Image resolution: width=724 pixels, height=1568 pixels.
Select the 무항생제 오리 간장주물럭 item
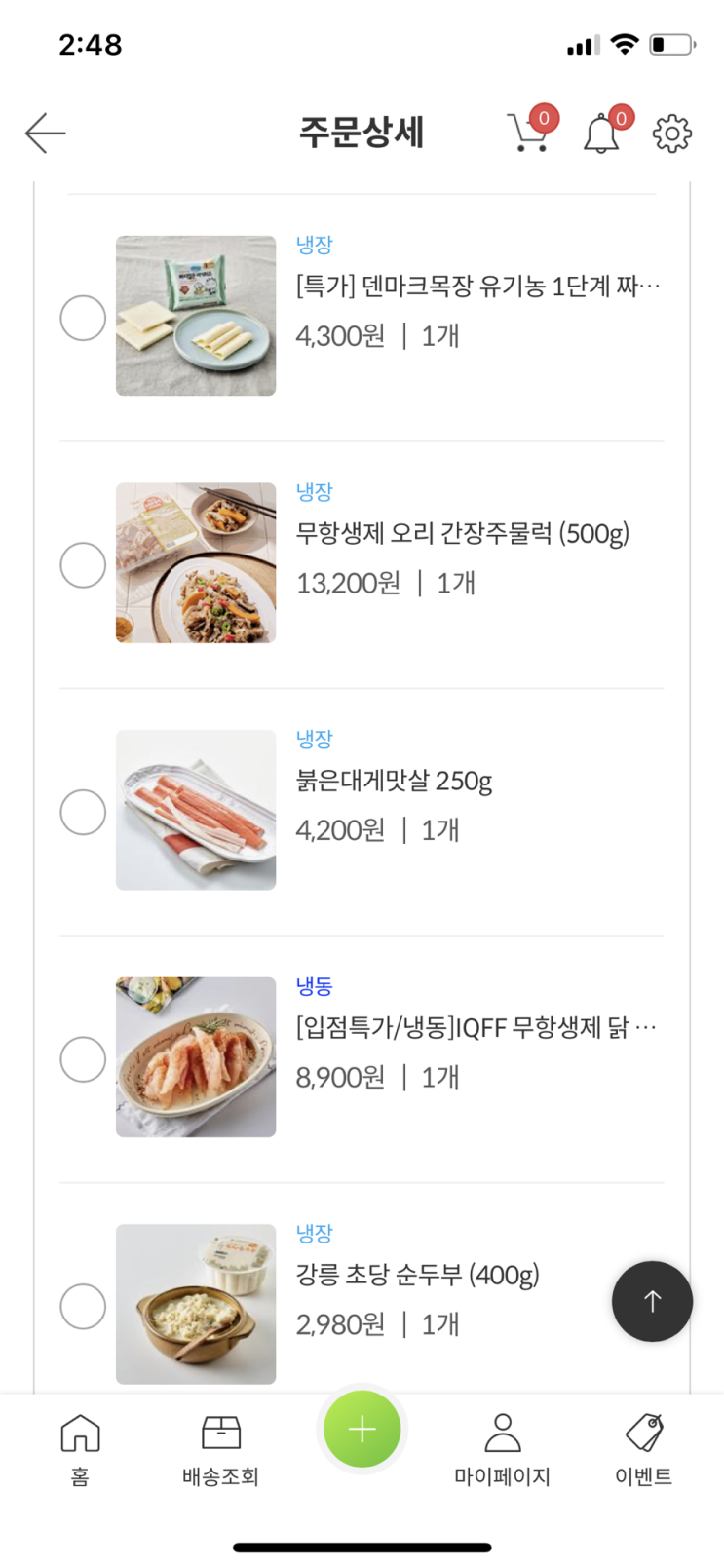click(83, 565)
